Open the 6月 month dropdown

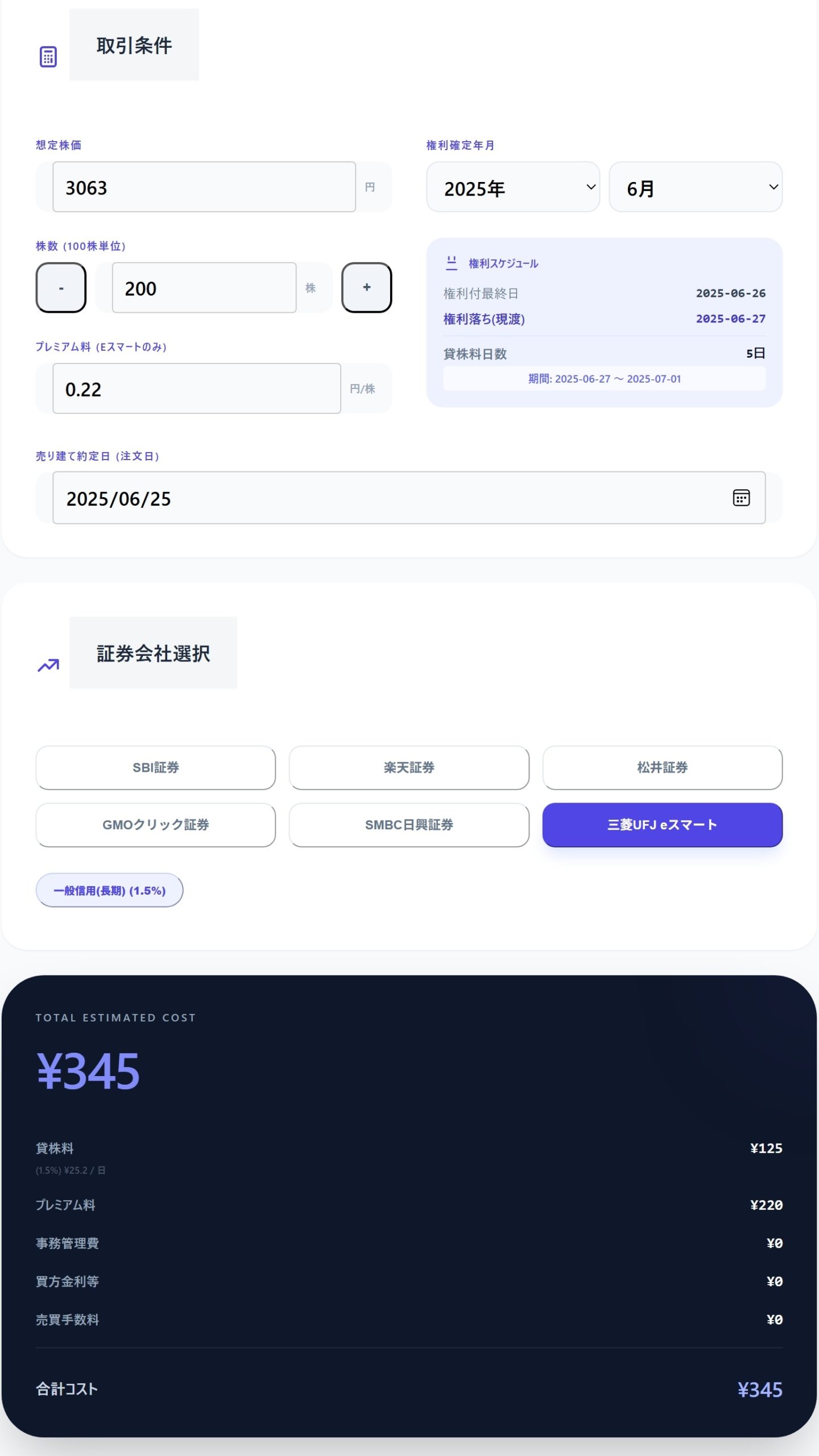point(695,187)
